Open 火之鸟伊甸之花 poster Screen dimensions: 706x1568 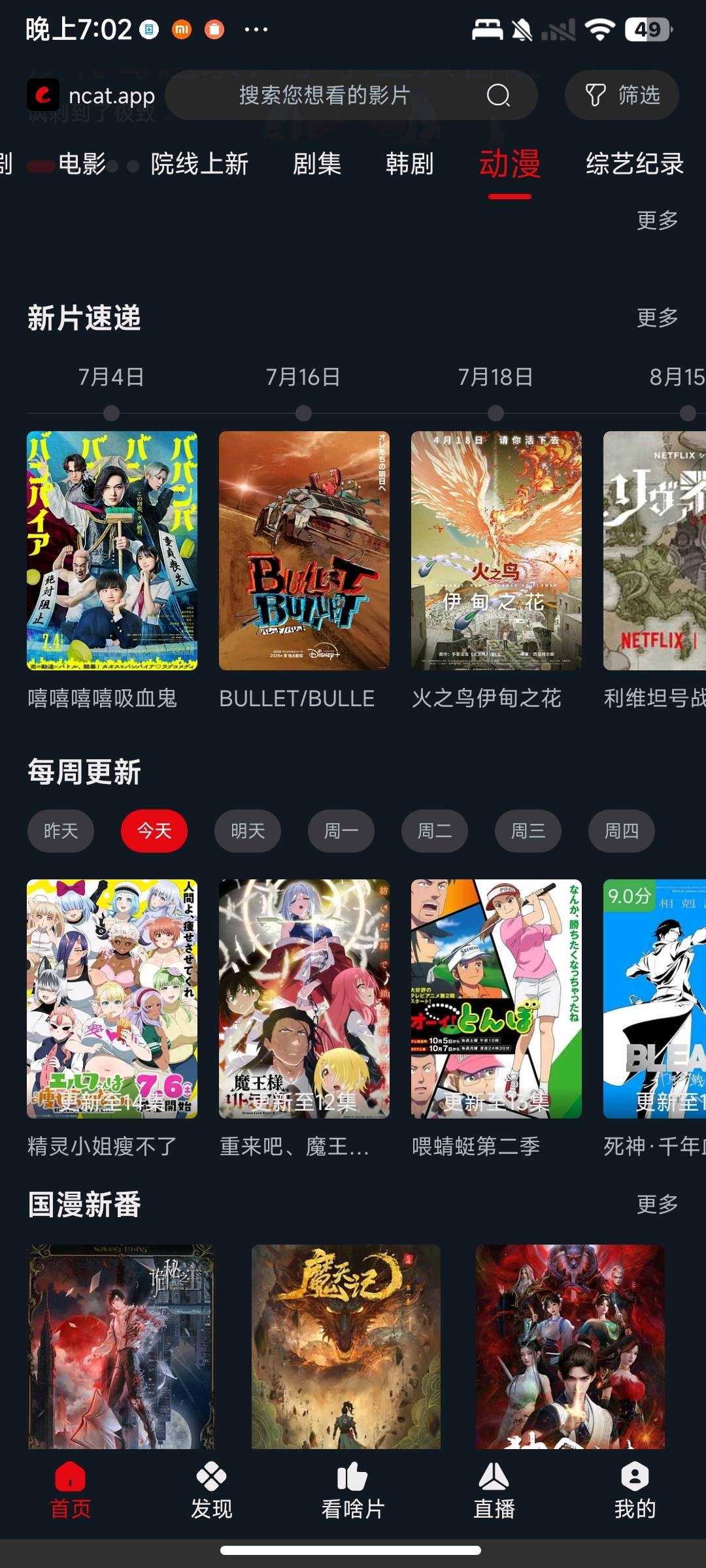(496, 550)
